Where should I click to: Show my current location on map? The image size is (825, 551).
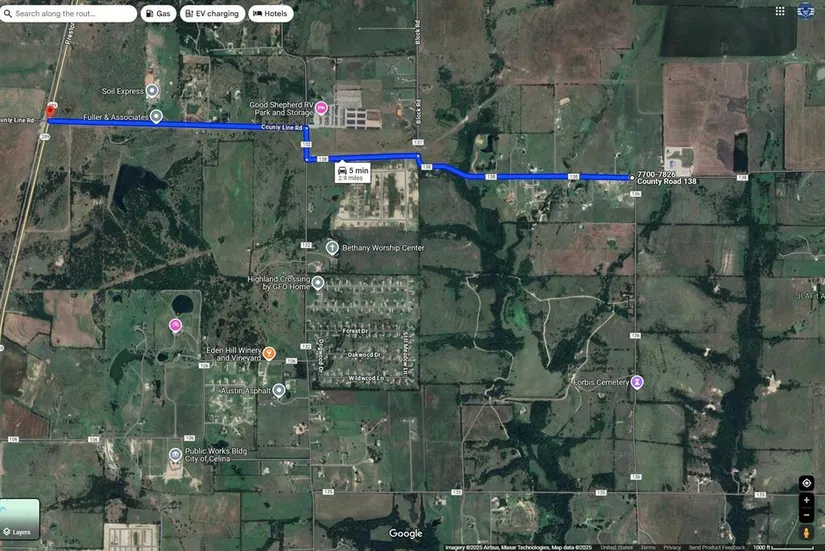click(x=806, y=483)
